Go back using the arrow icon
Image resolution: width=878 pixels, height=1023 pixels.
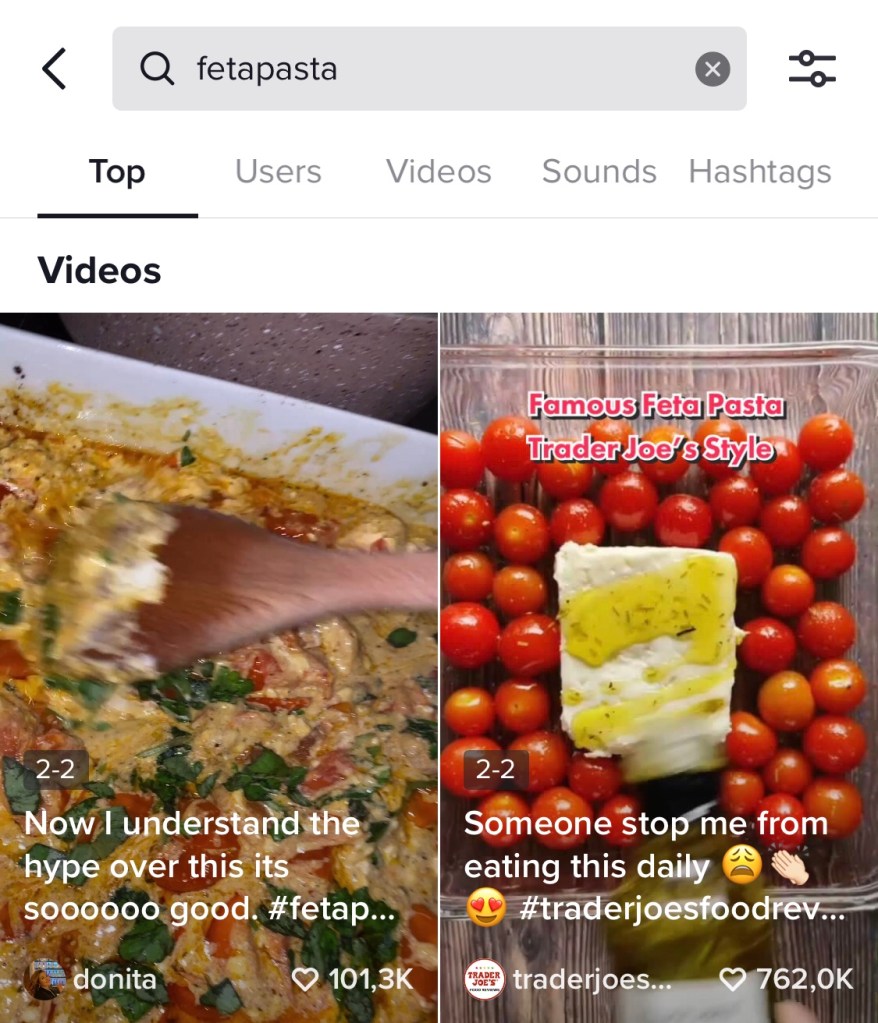[54, 69]
